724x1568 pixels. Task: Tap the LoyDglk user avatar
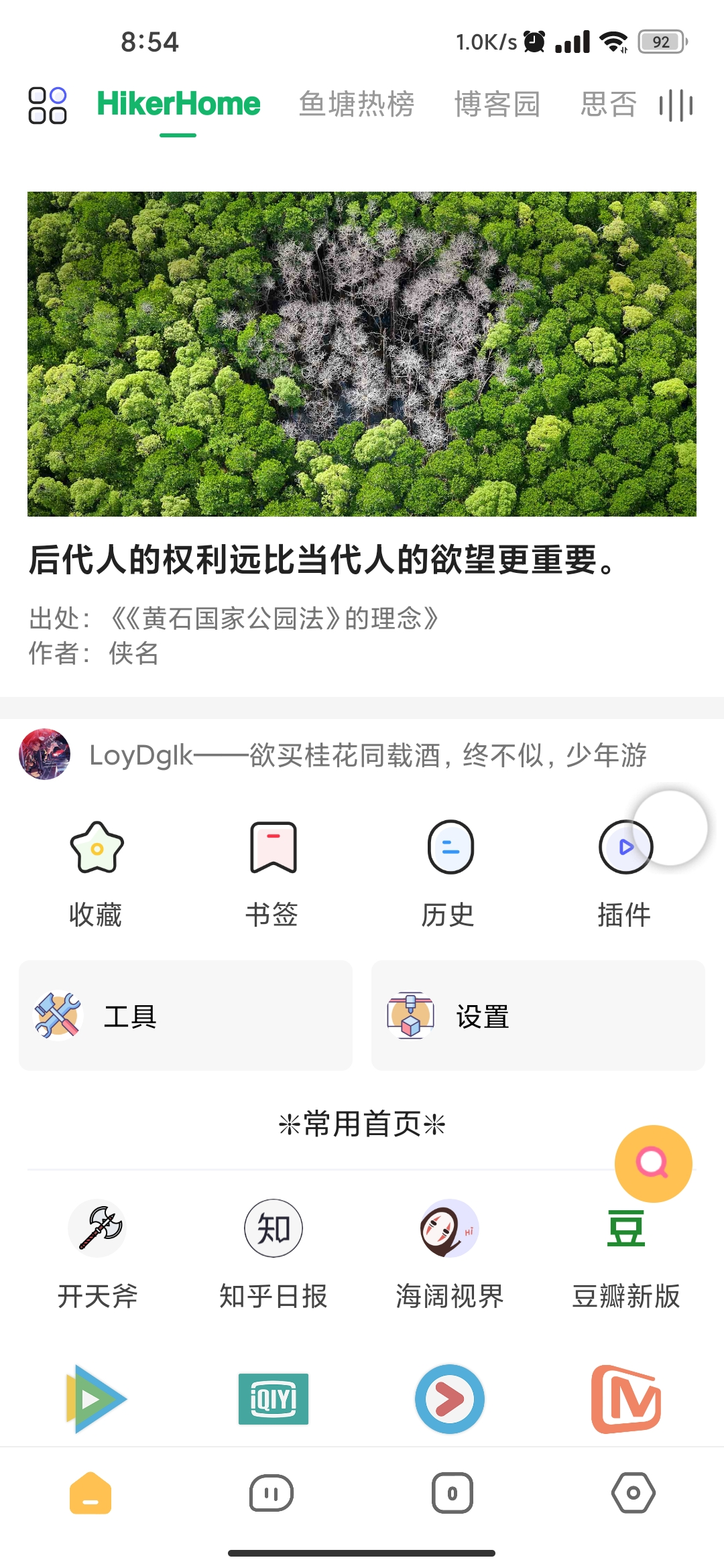44,756
